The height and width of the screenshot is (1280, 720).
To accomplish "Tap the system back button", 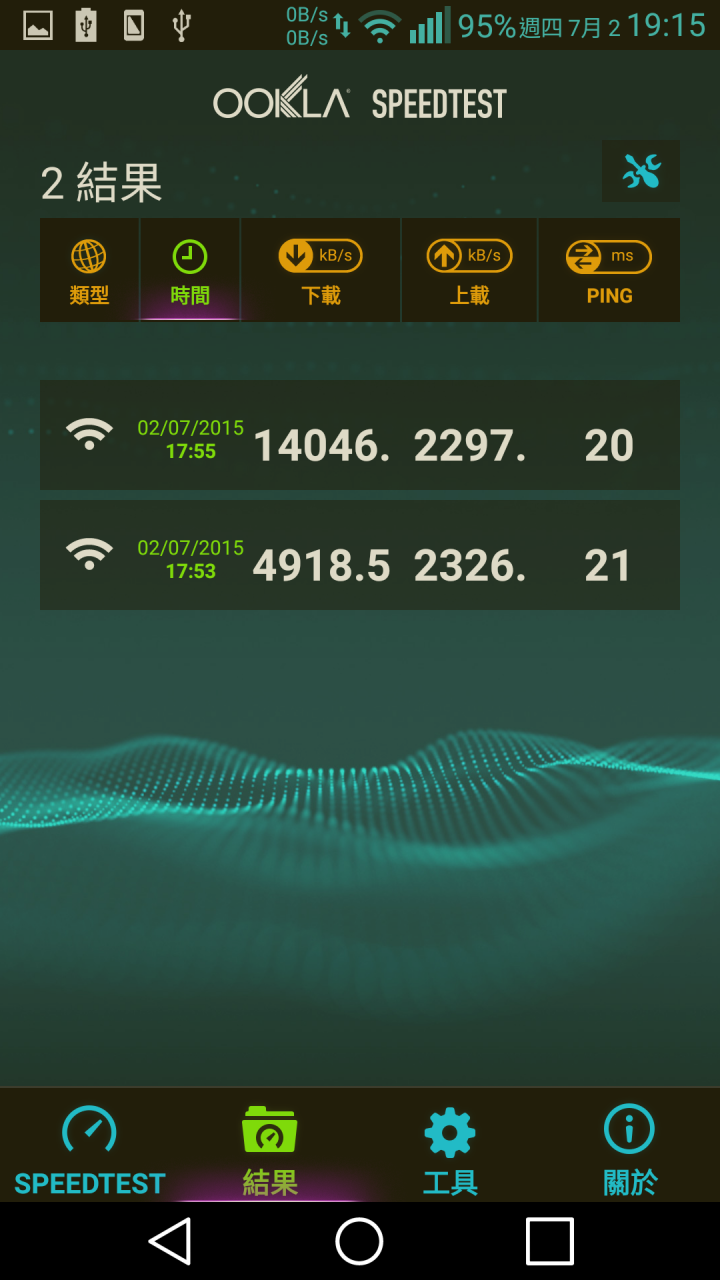I will 170,1241.
